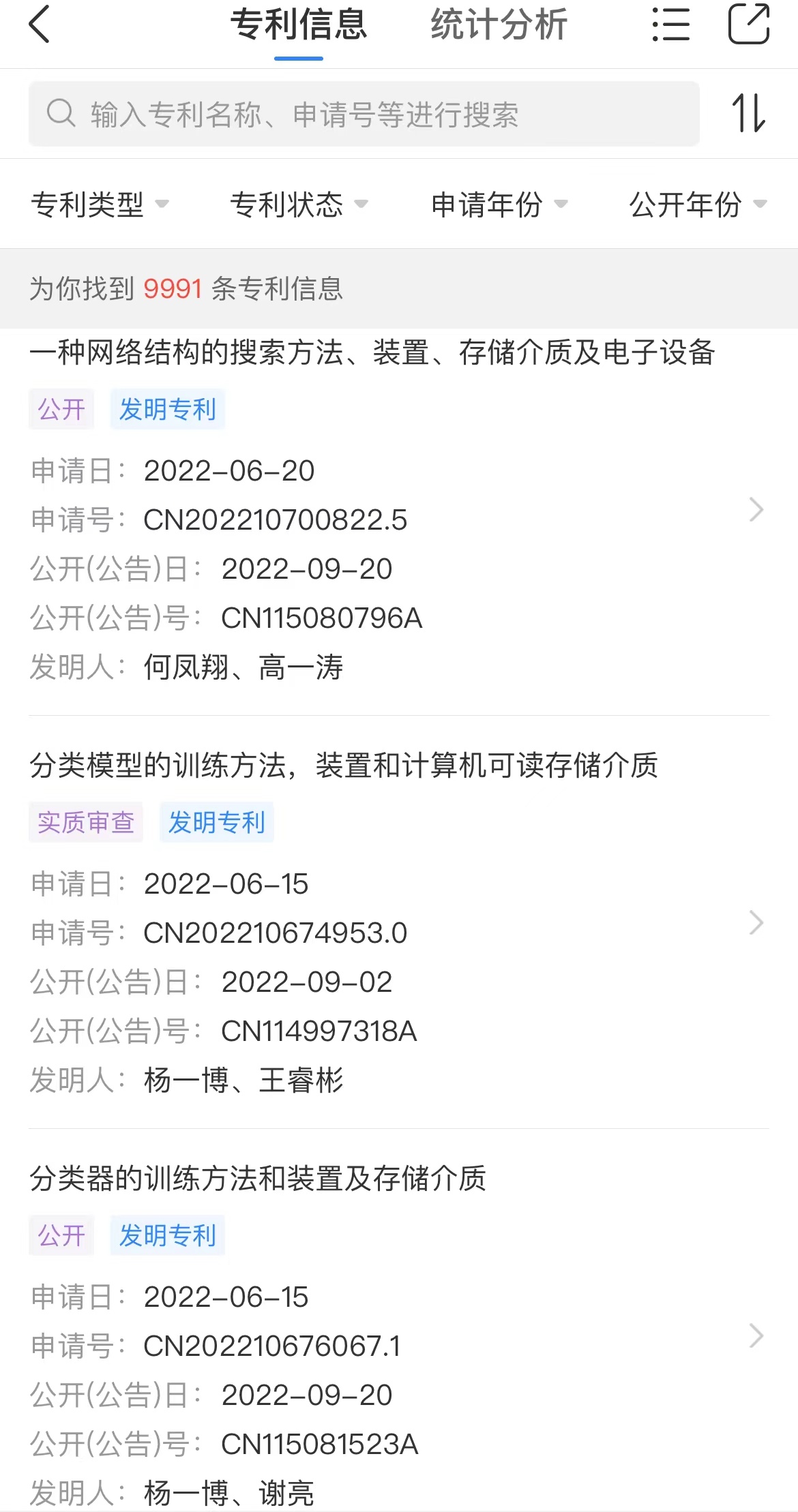
Task: Open the 公开年份 filter dropdown
Action: point(698,204)
